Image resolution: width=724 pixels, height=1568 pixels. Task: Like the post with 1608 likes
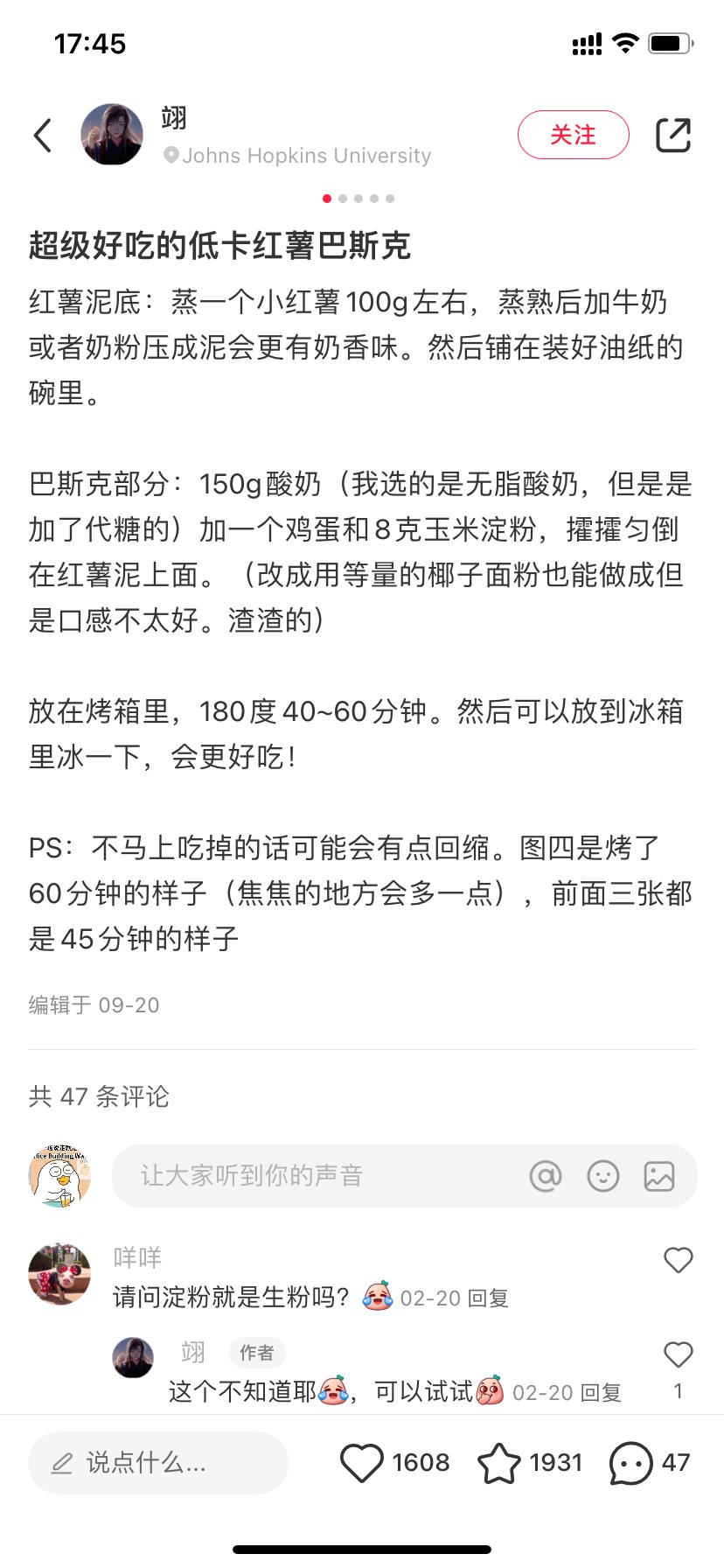362,1463
